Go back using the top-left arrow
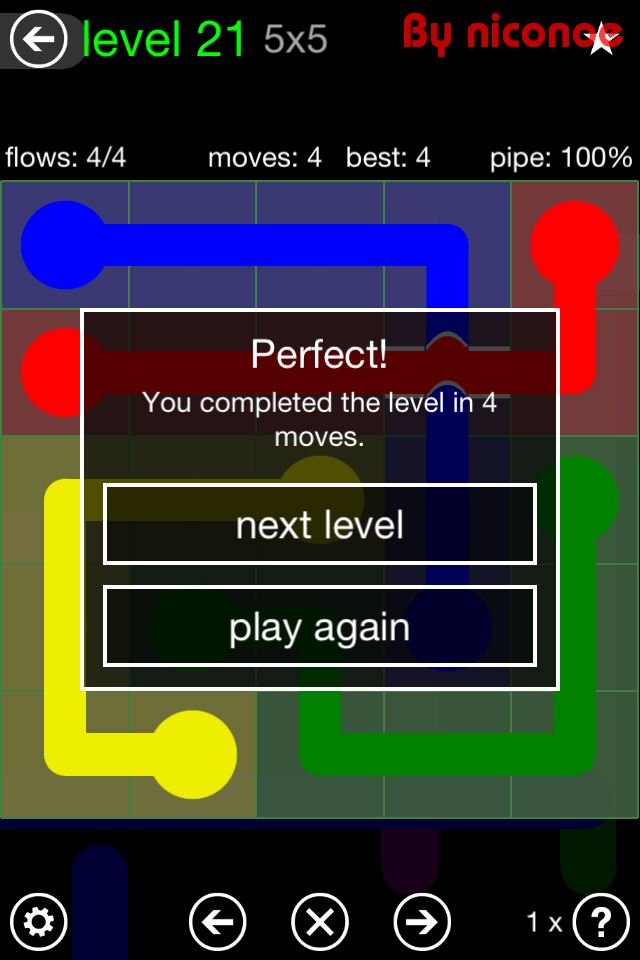The image size is (640, 960). tap(38, 40)
